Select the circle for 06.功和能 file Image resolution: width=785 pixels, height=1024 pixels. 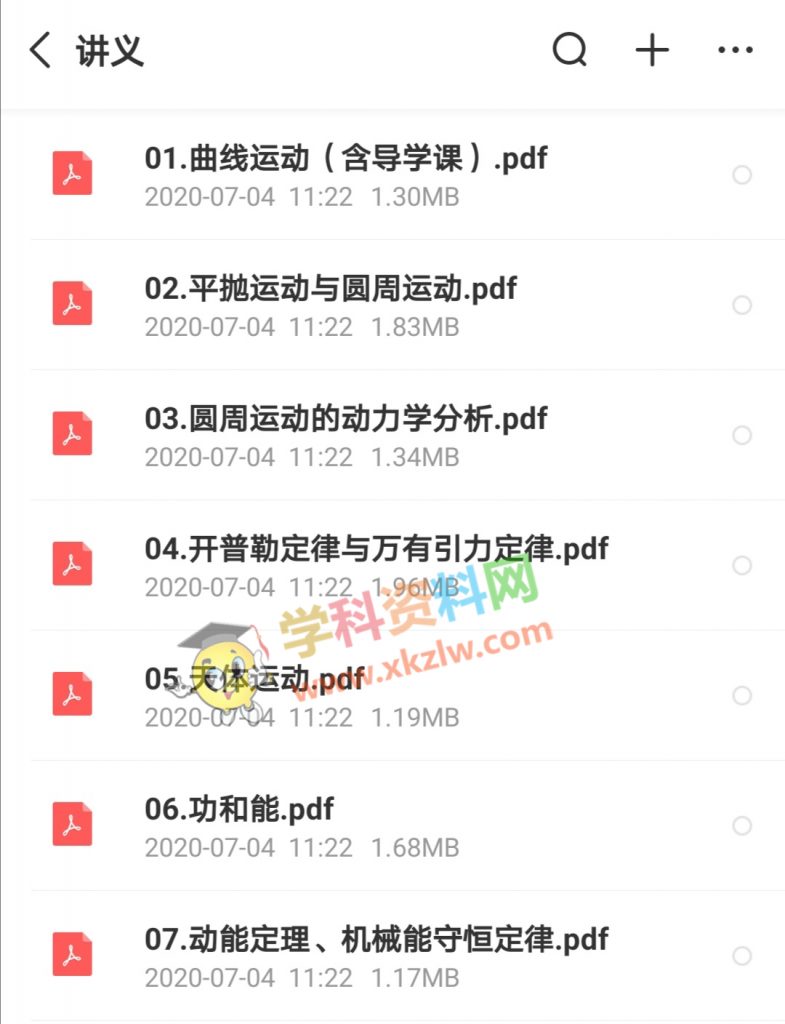click(742, 826)
